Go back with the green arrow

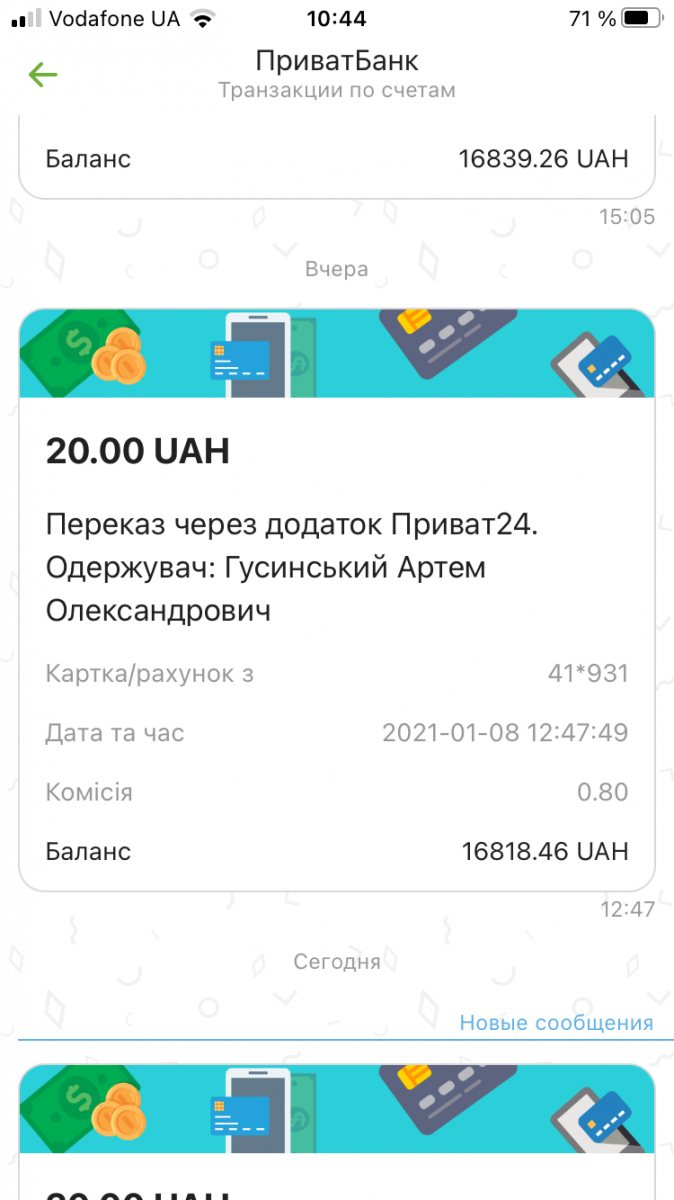(x=43, y=75)
